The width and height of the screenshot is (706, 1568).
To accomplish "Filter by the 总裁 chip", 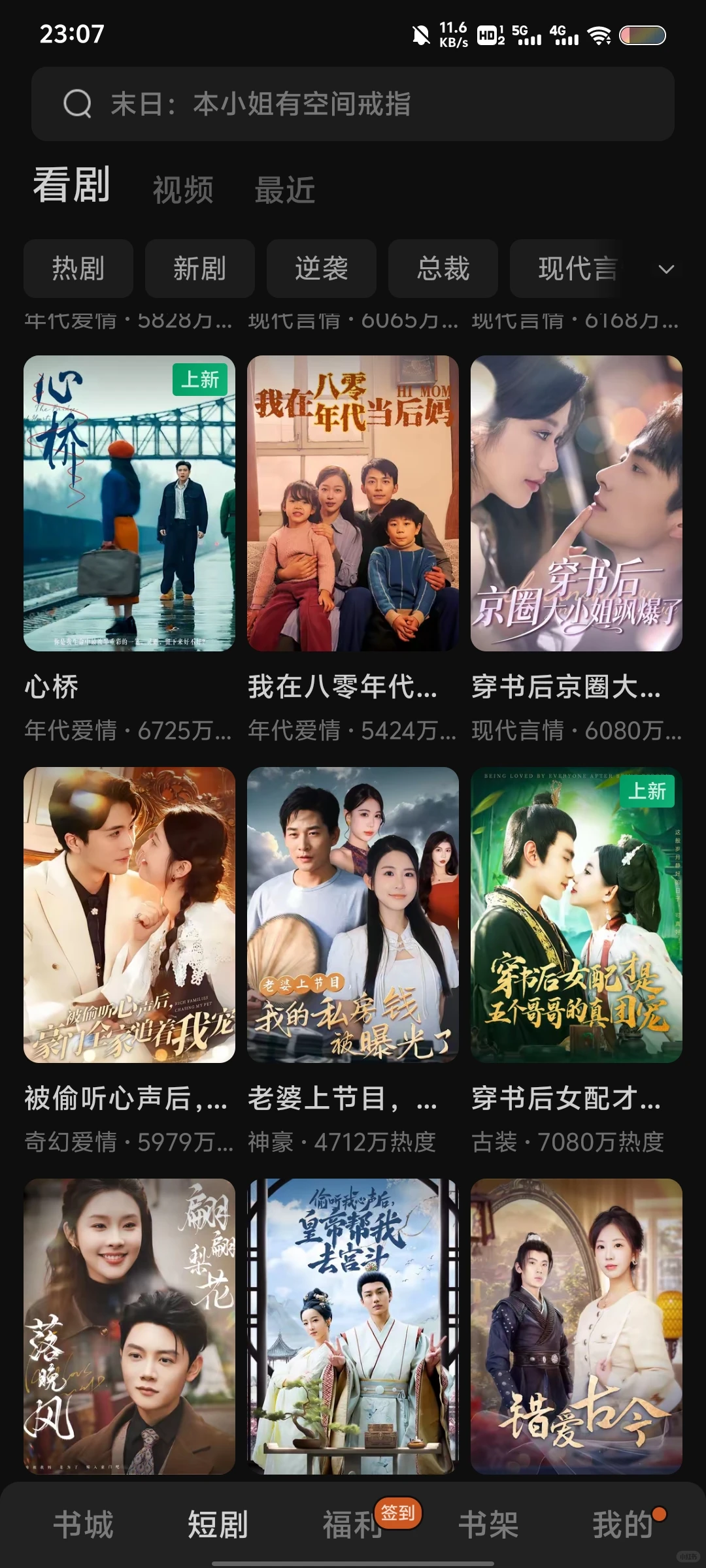I will click(443, 269).
